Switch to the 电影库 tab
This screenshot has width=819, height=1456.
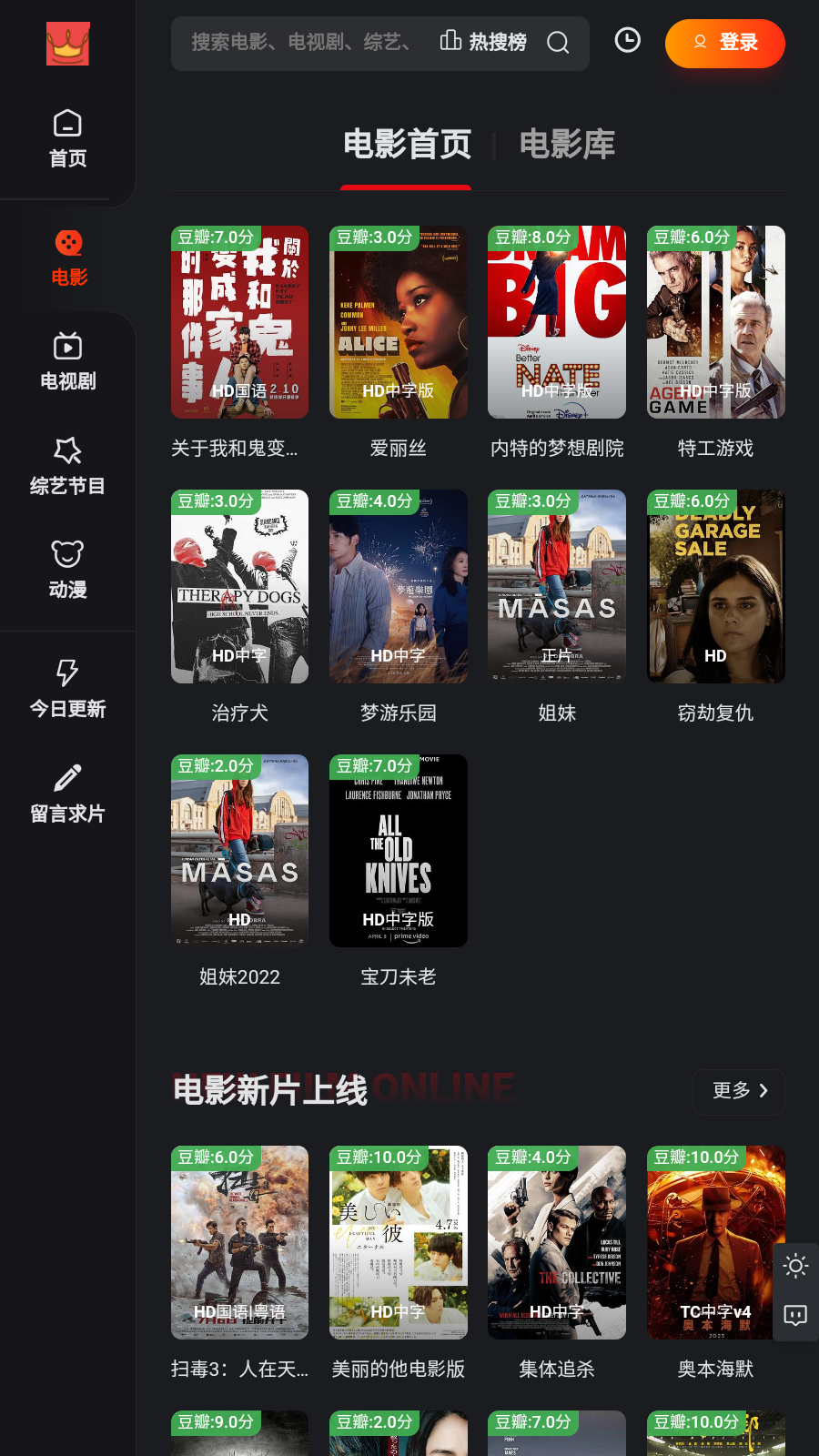click(x=567, y=145)
